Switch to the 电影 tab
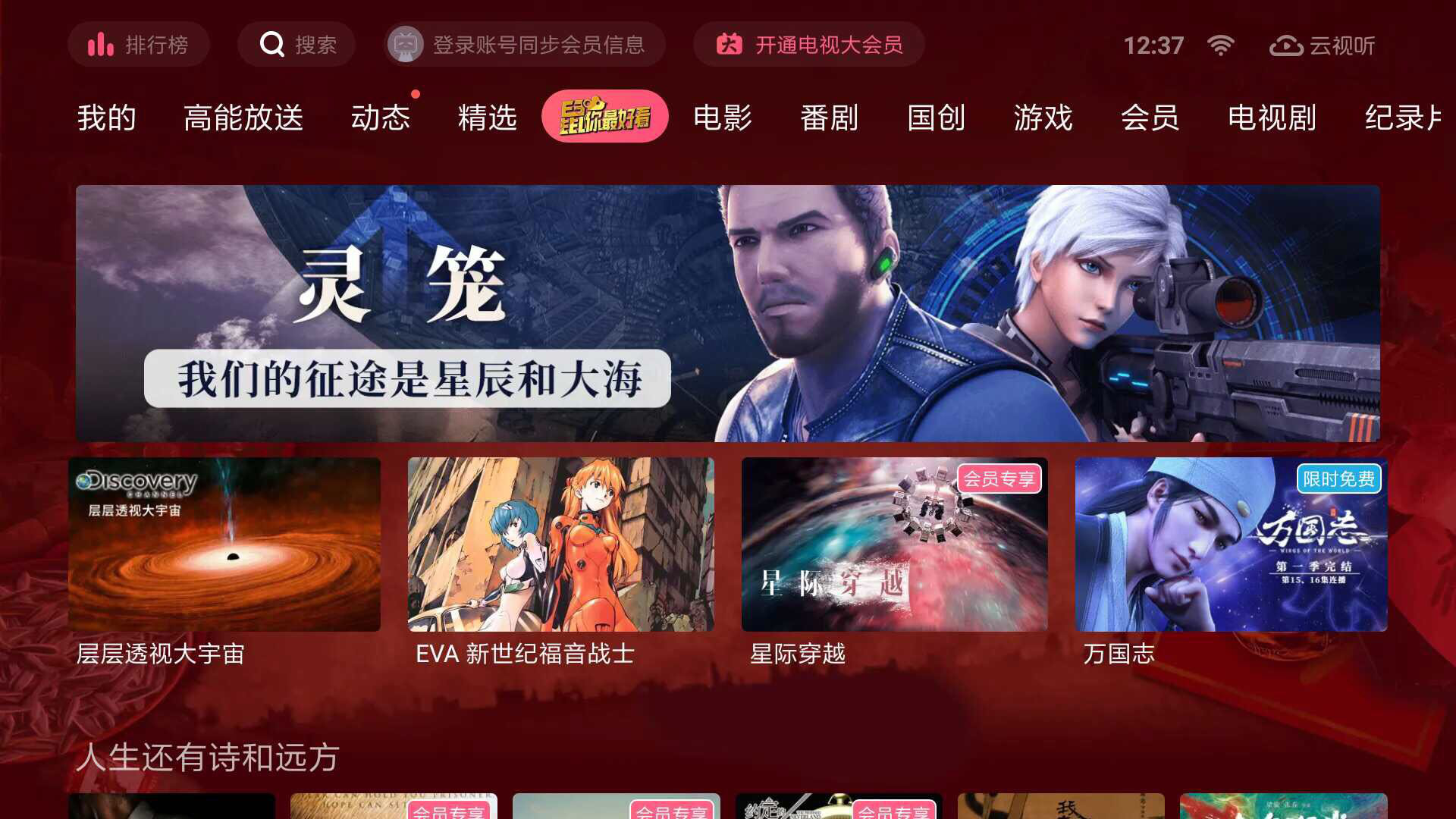This screenshot has width=1456, height=819. coord(722,118)
